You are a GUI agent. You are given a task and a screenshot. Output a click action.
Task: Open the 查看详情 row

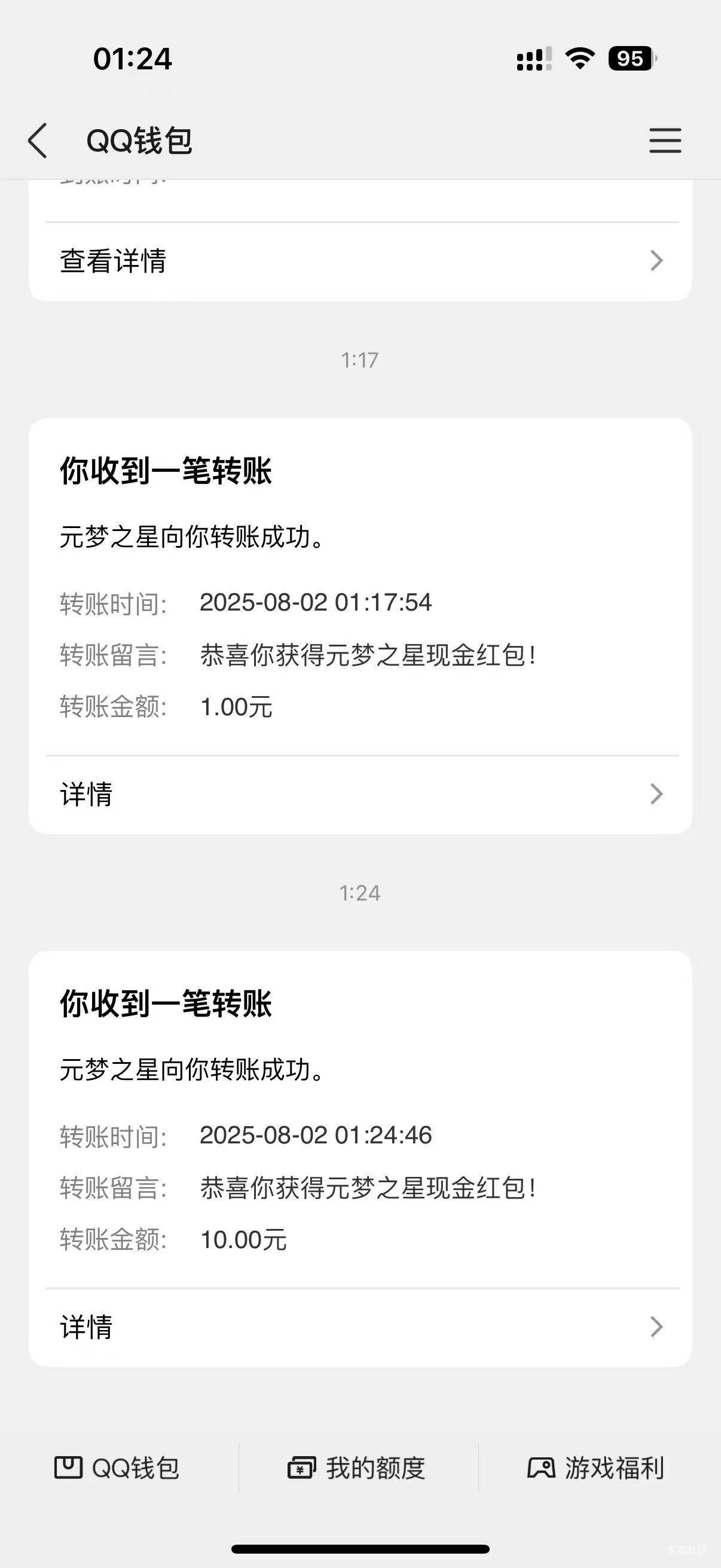[x=360, y=261]
